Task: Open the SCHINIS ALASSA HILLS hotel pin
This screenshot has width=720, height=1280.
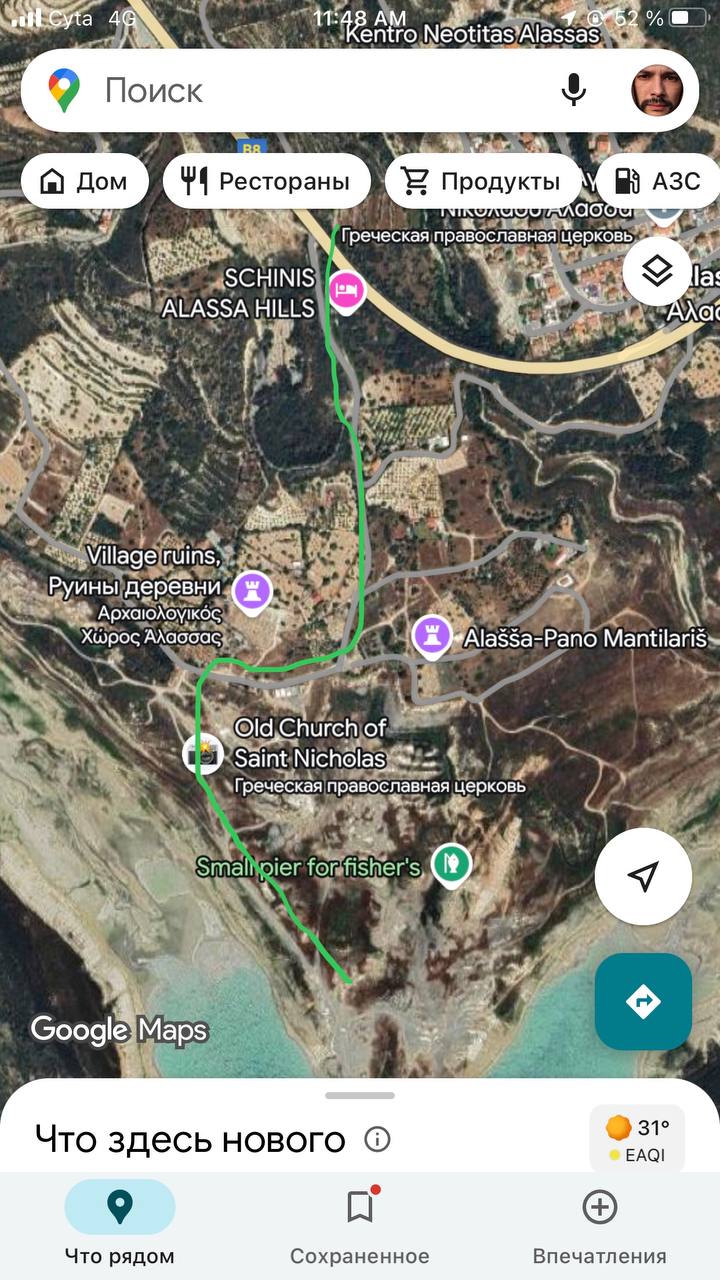Action: coord(346,292)
